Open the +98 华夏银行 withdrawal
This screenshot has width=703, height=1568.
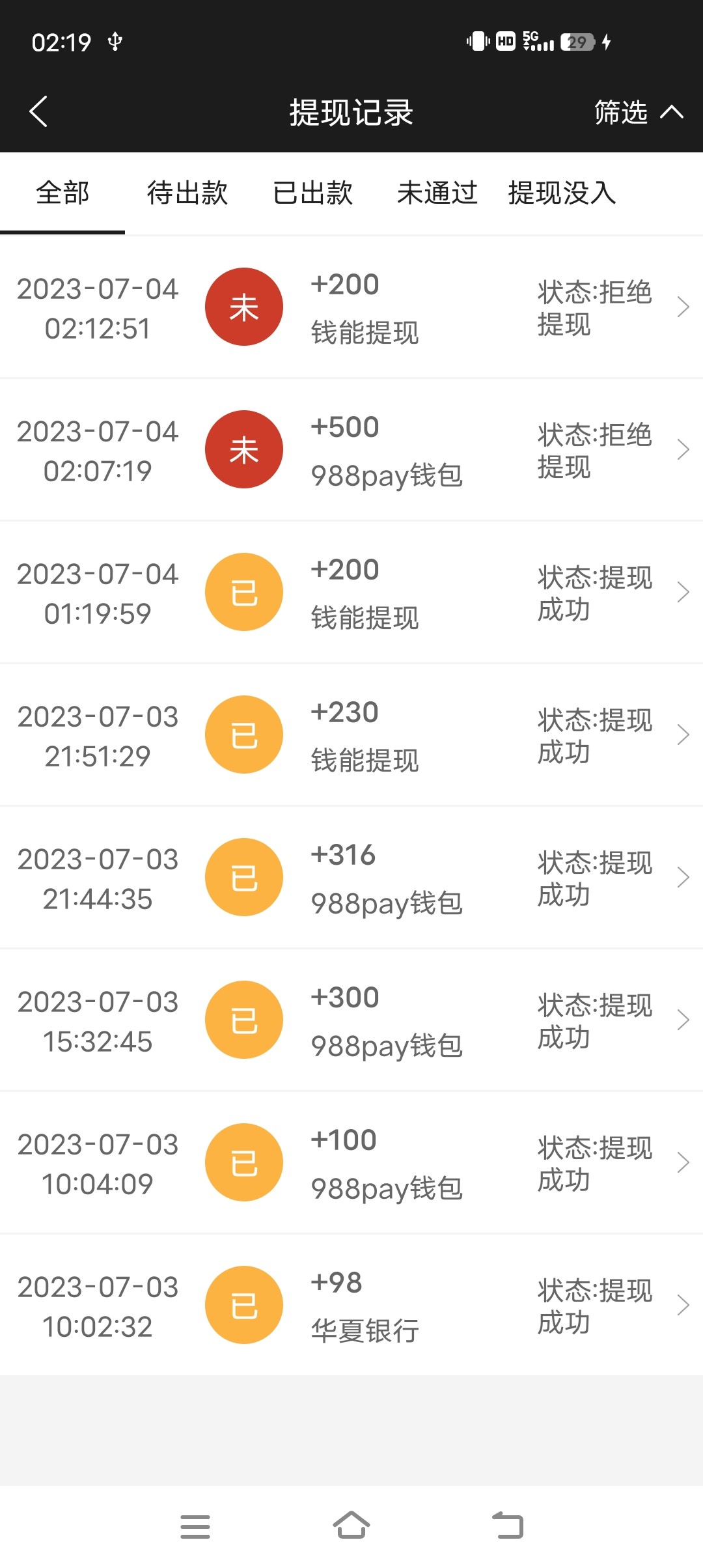pos(351,1306)
